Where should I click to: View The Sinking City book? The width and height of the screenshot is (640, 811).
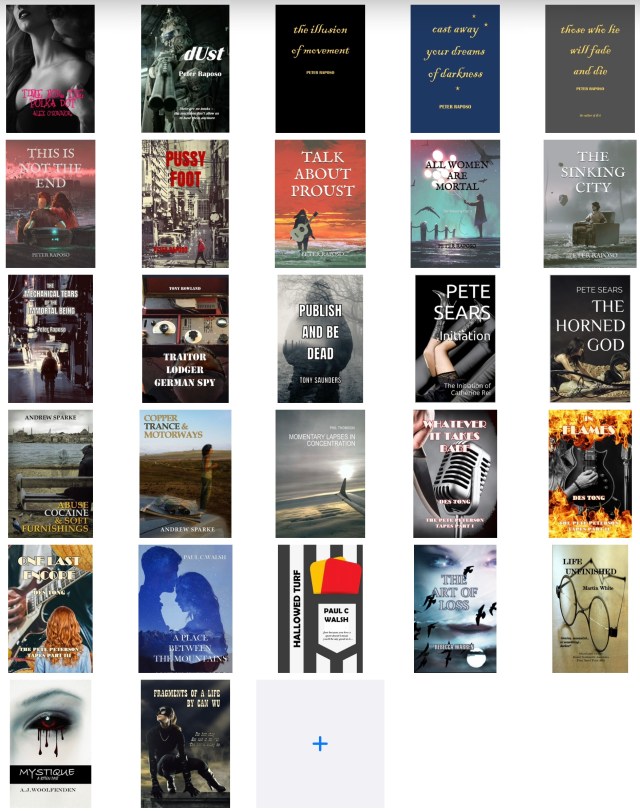589,204
